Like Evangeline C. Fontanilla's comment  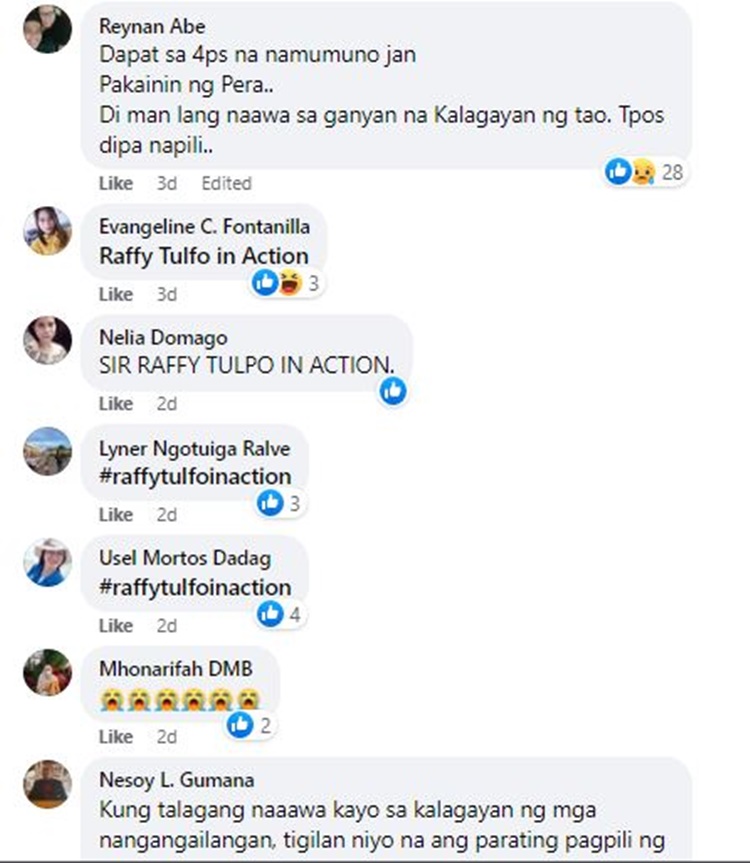115,294
